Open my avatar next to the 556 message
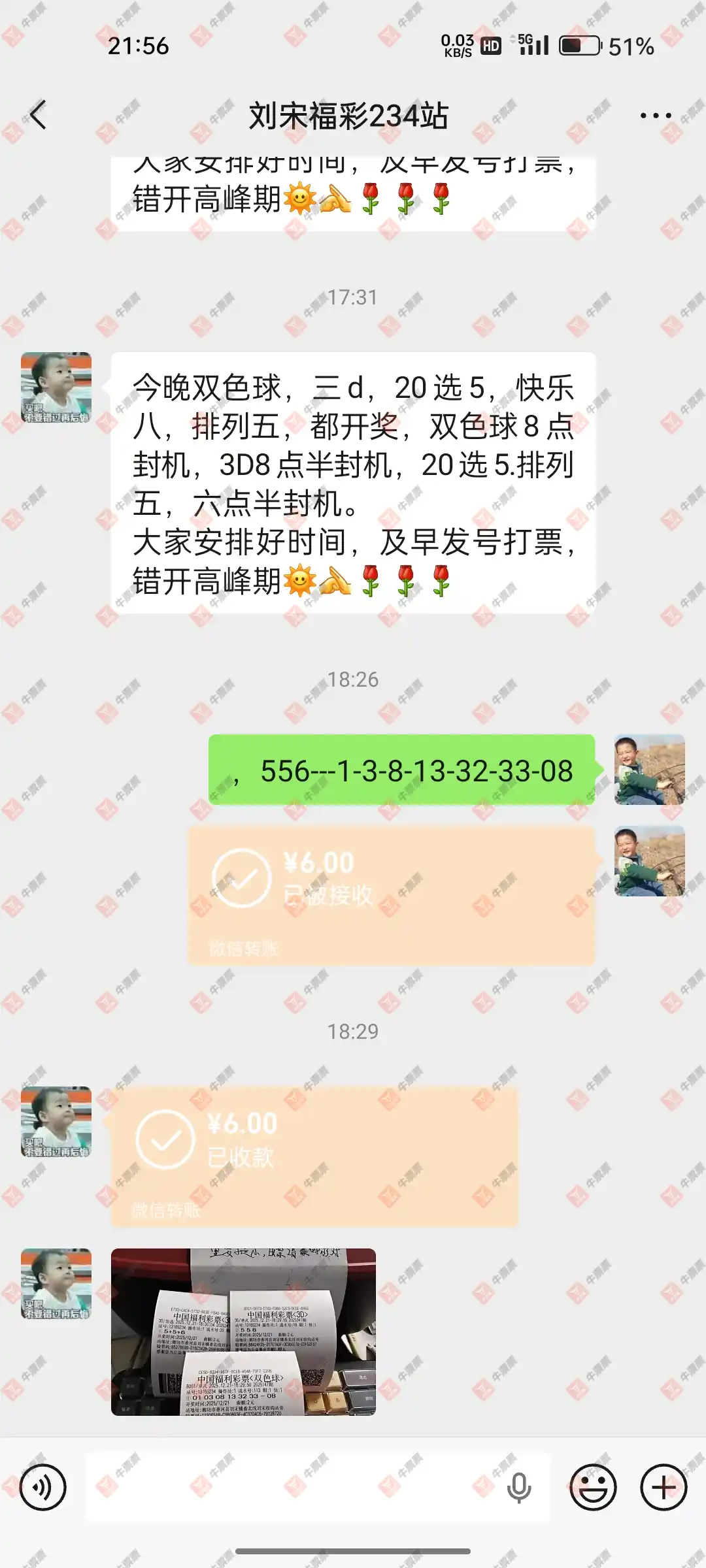 coord(649,770)
